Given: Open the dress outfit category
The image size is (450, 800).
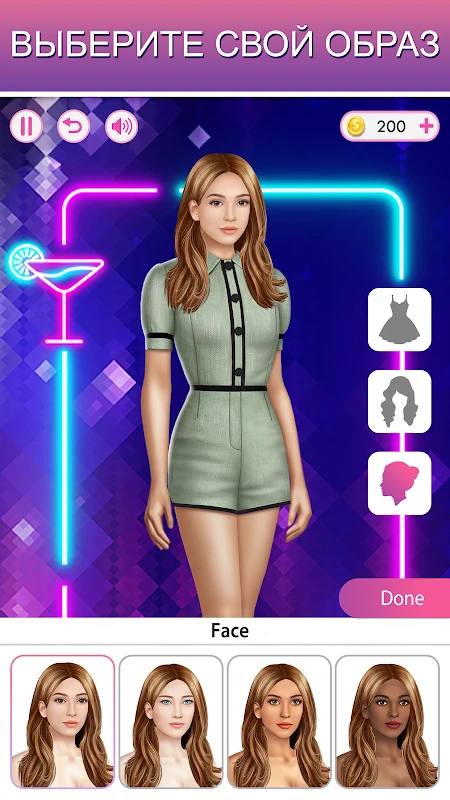Looking at the screenshot, I should [399, 319].
